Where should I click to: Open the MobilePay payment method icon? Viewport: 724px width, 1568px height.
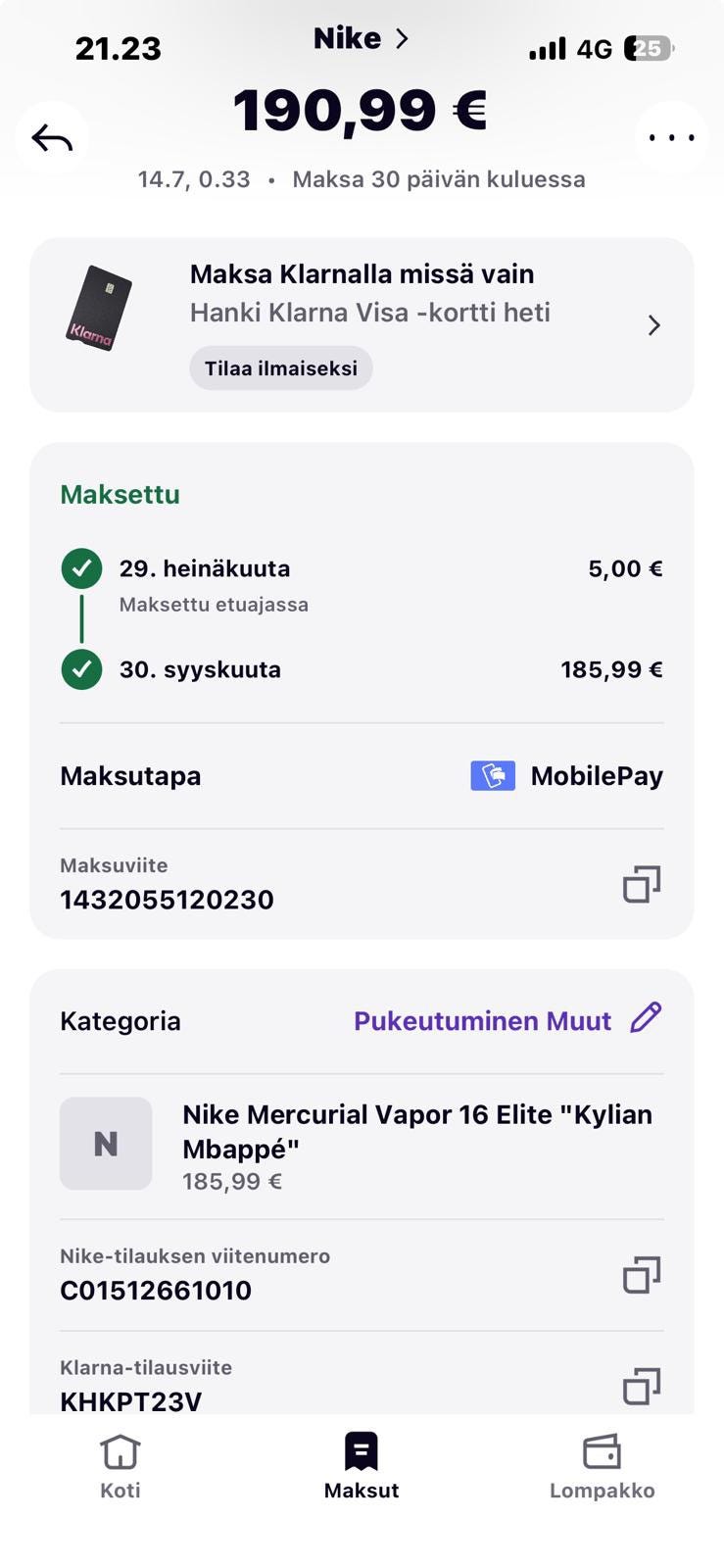pos(493,774)
